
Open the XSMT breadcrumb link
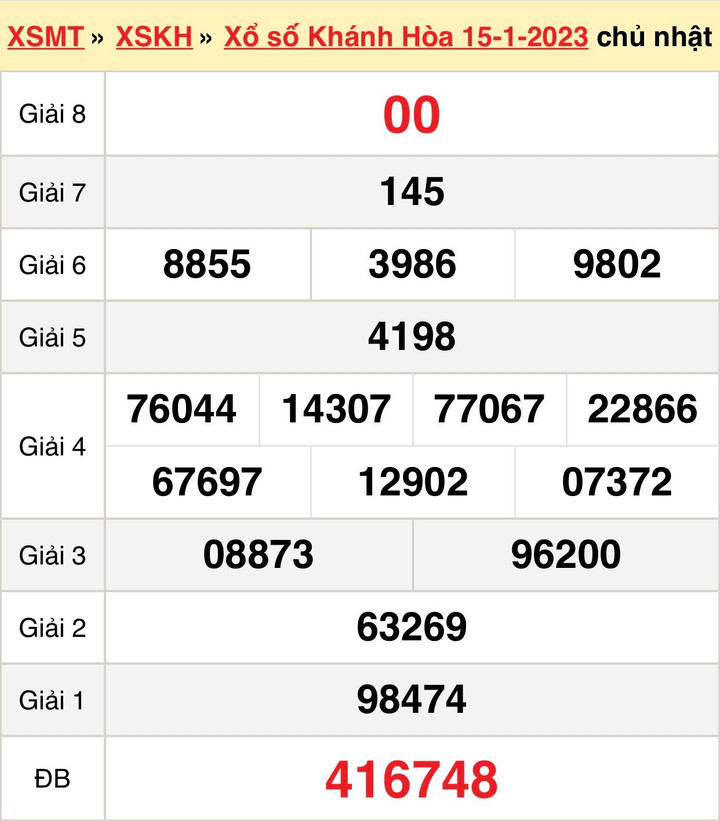tap(45, 37)
